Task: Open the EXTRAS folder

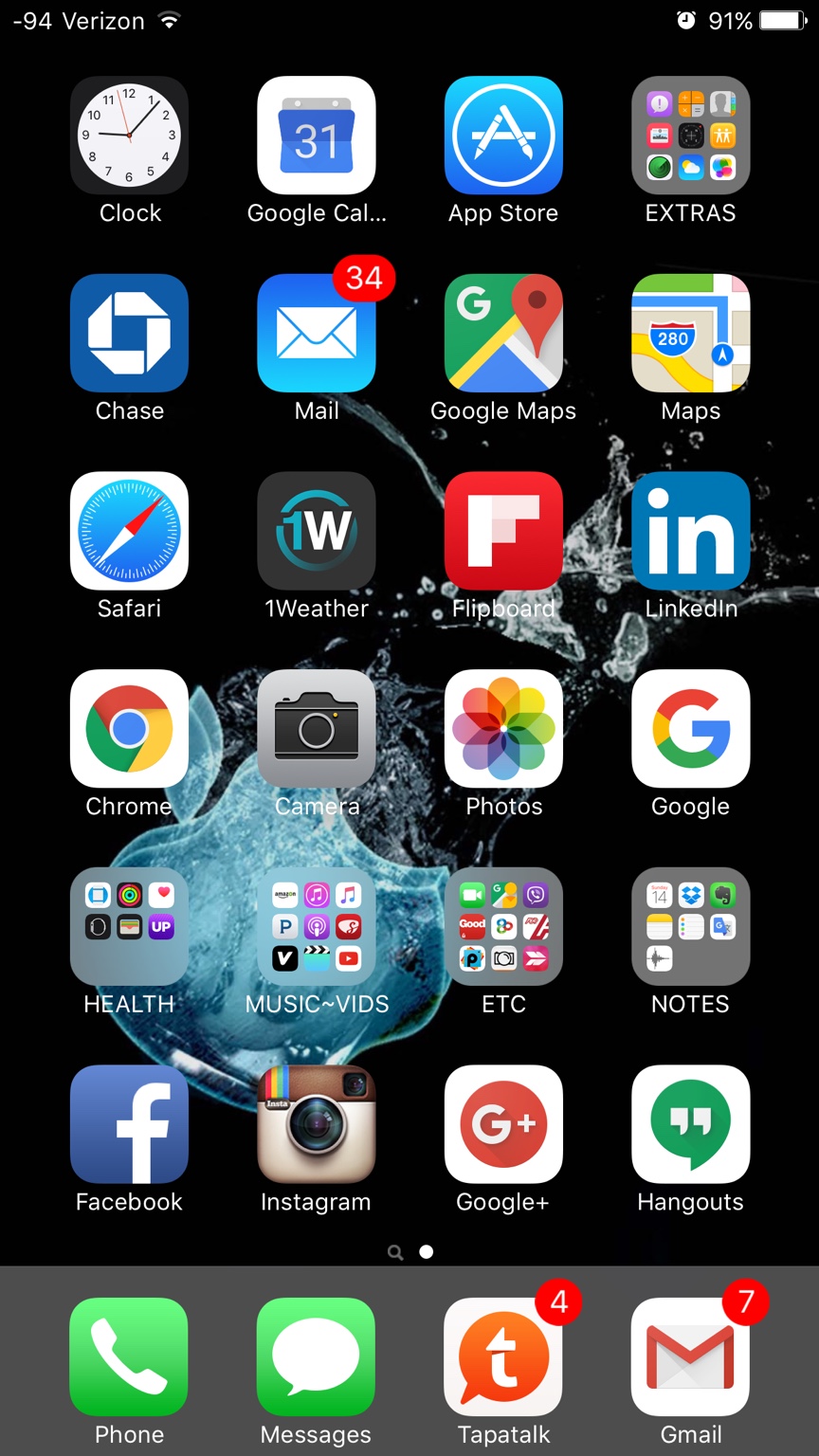Action: (x=690, y=136)
